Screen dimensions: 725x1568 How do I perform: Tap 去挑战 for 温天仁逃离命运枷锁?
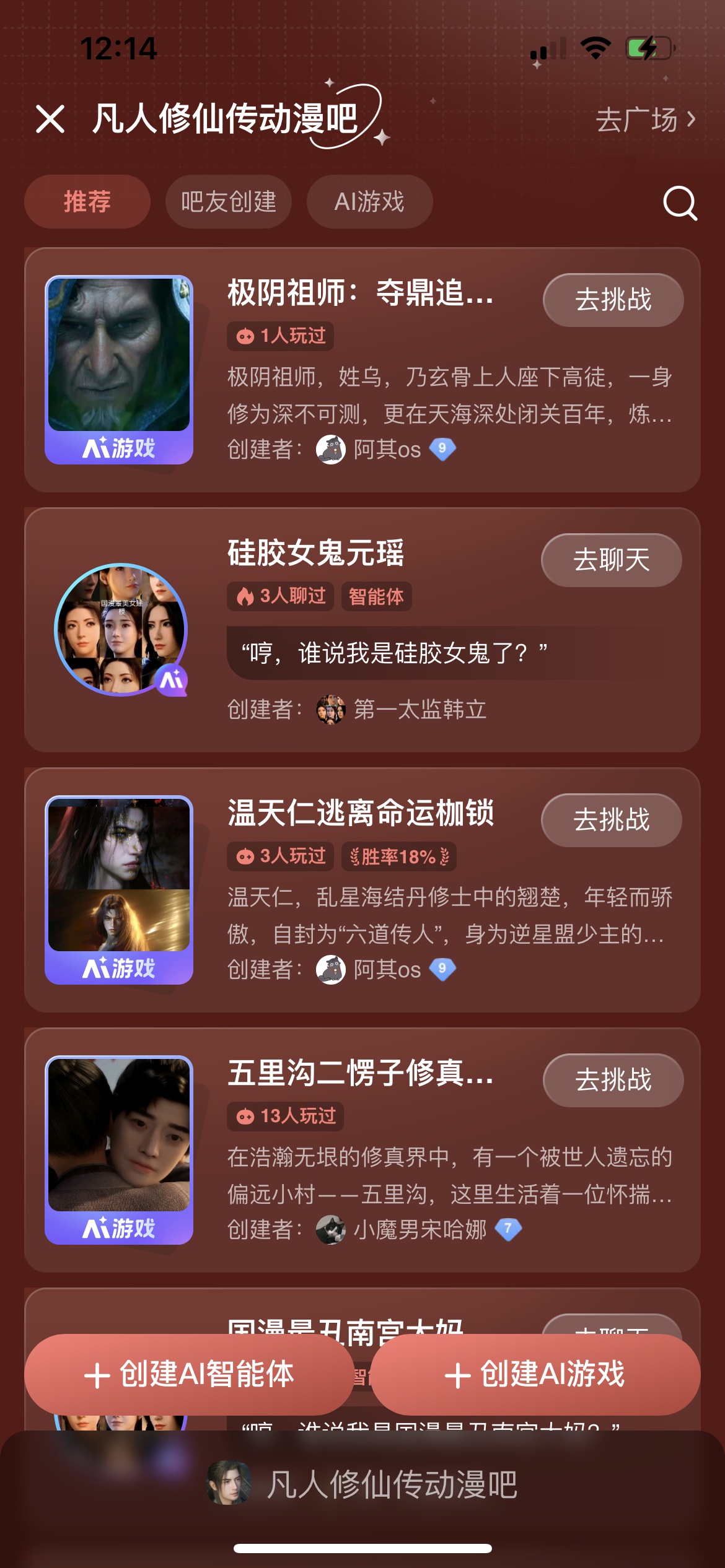[611, 820]
